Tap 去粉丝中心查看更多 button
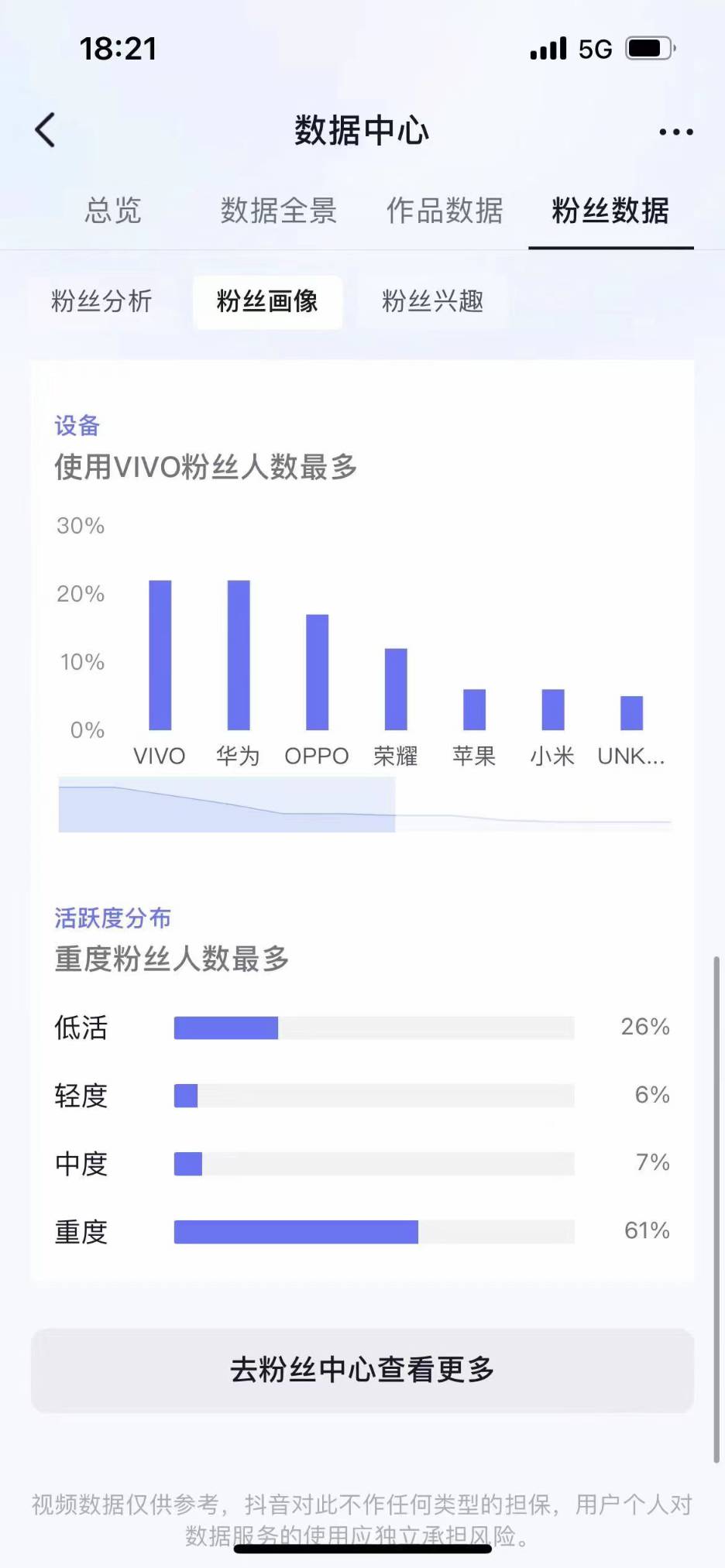 (x=362, y=1370)
